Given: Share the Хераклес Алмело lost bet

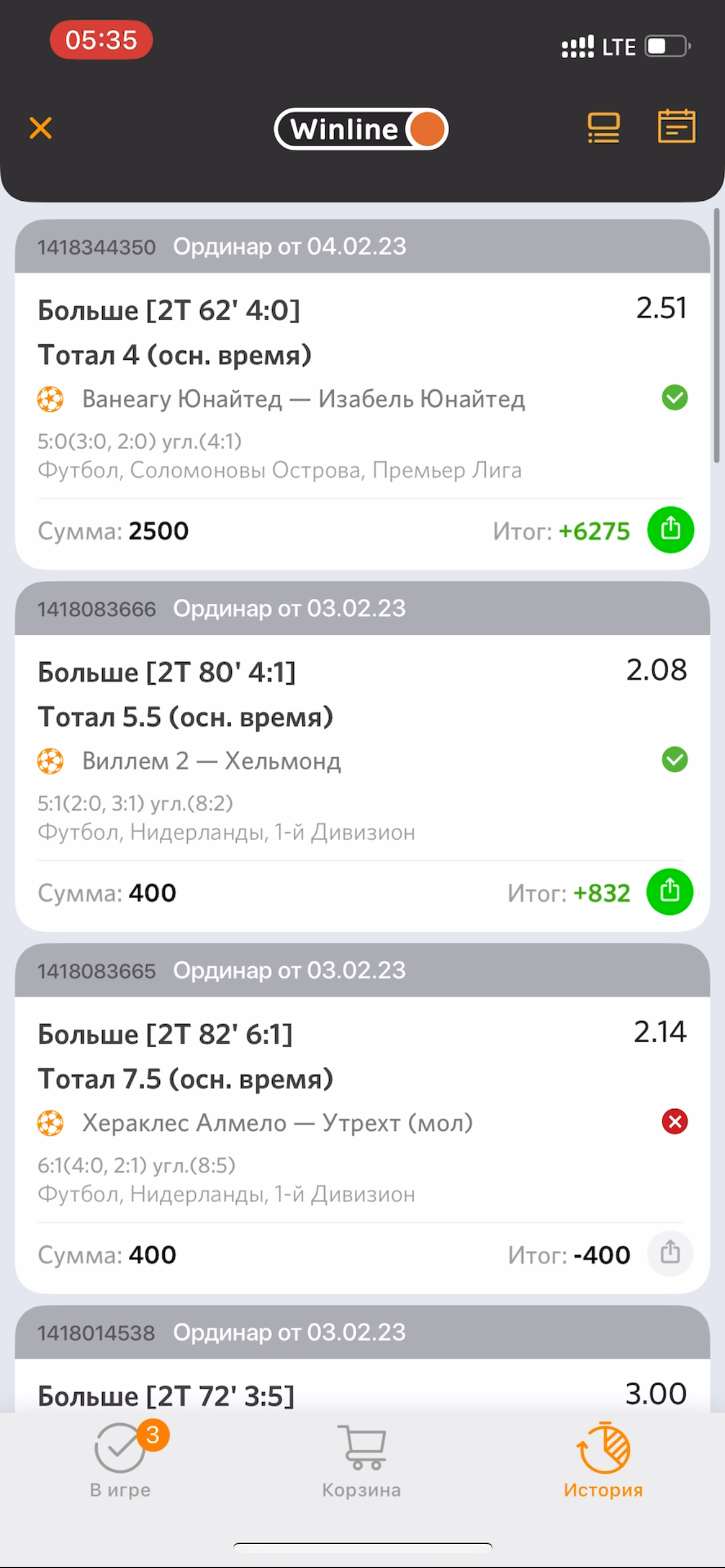Looking at the screenshot, I should pos(669,1254).
